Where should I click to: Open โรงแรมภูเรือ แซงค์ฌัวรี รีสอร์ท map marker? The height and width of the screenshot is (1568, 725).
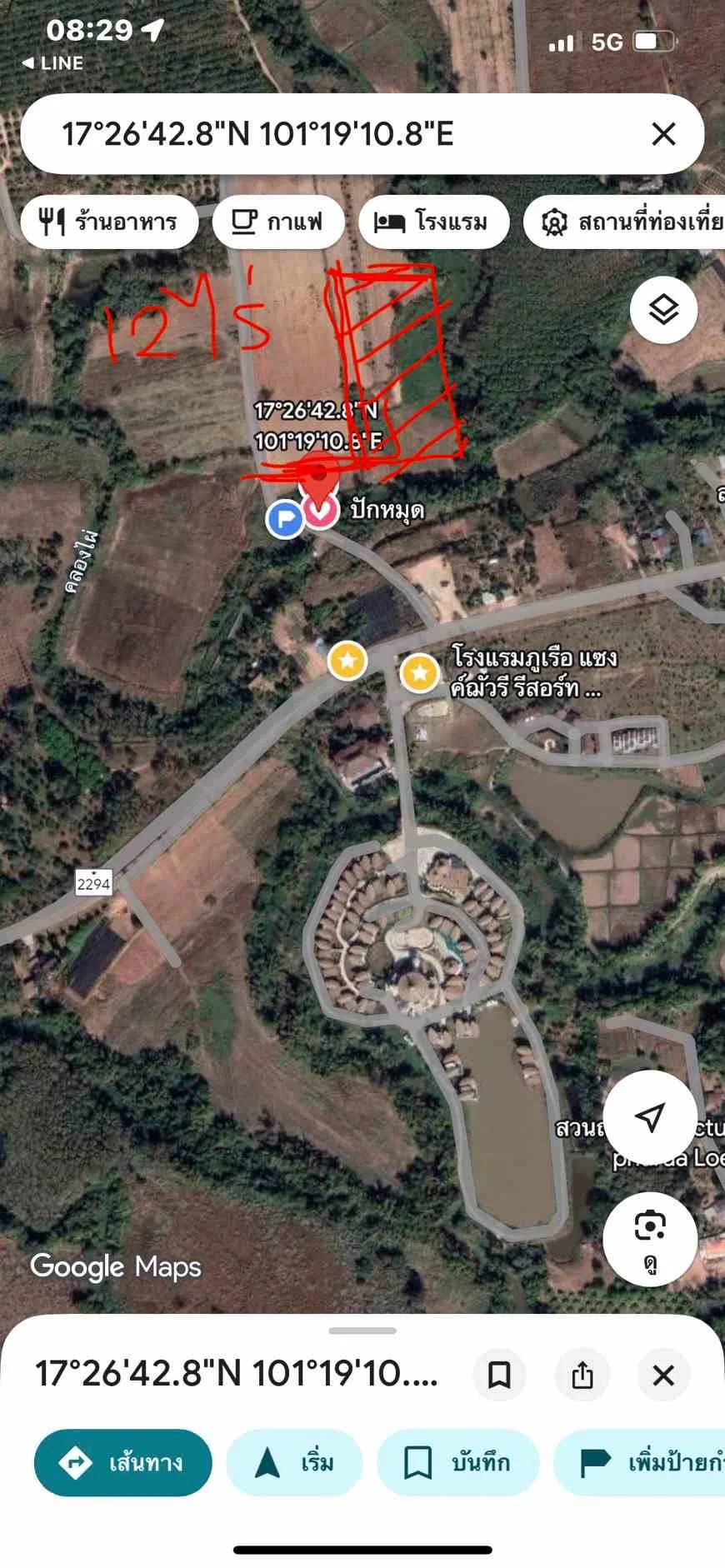(420, 672)
